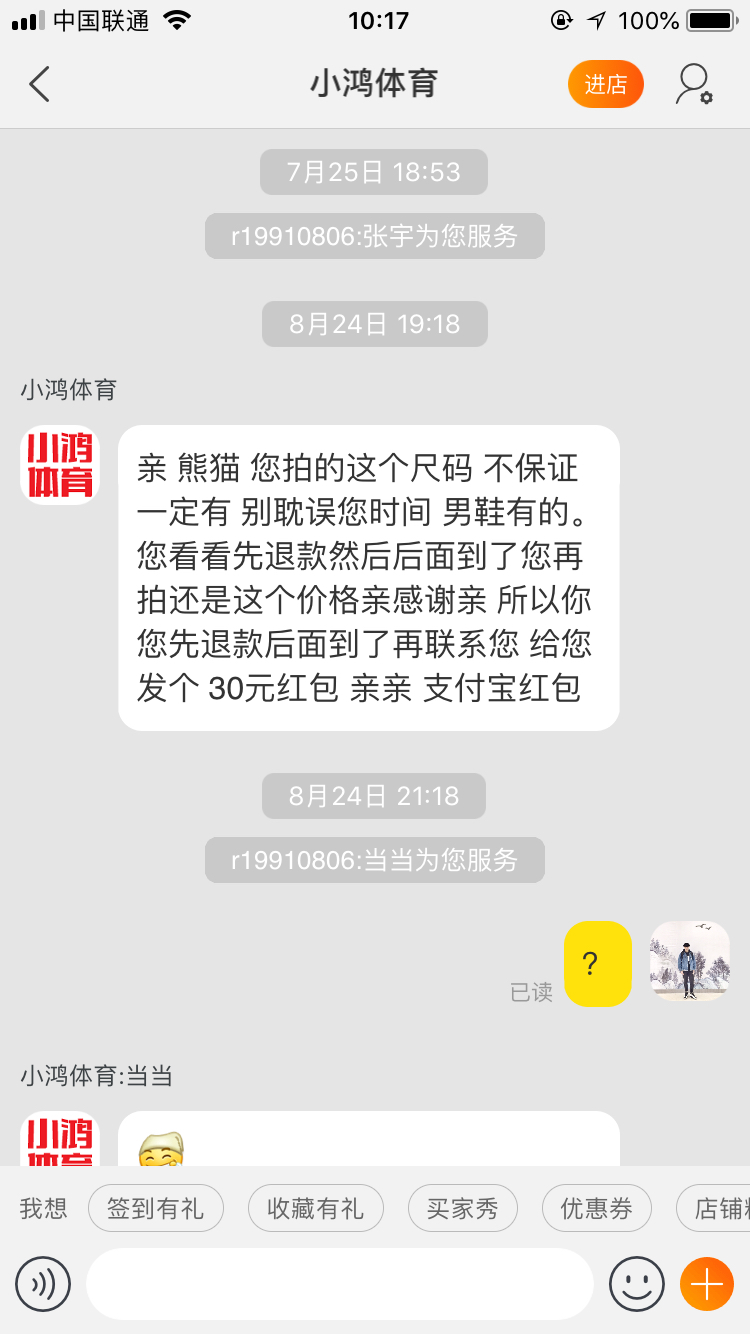Image resolution: width=750 pixels, height=1334 pixels.
Task: Open the plus attachments menu
Action: pyautogui.click(x=707, y=1283)
